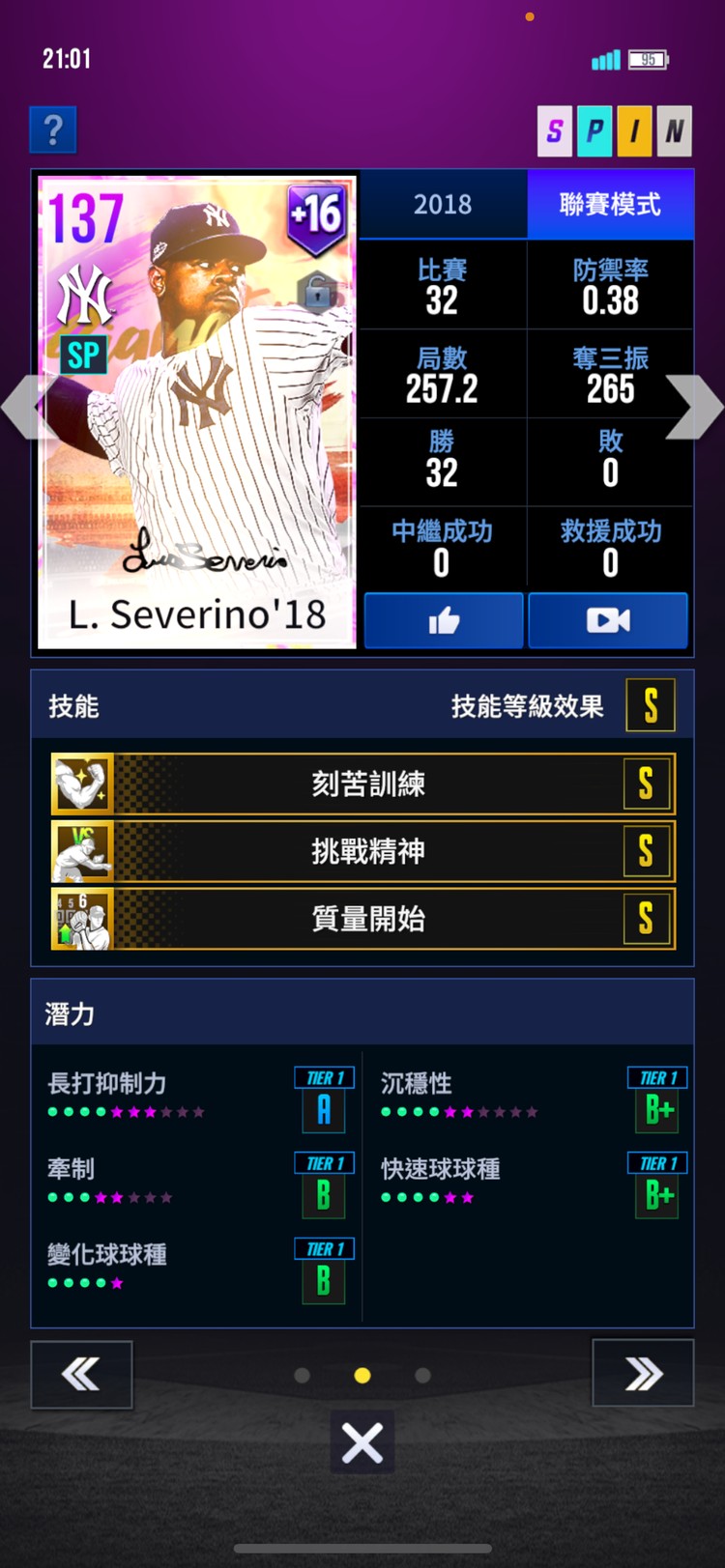Open the question mark help button

[53, 129]
